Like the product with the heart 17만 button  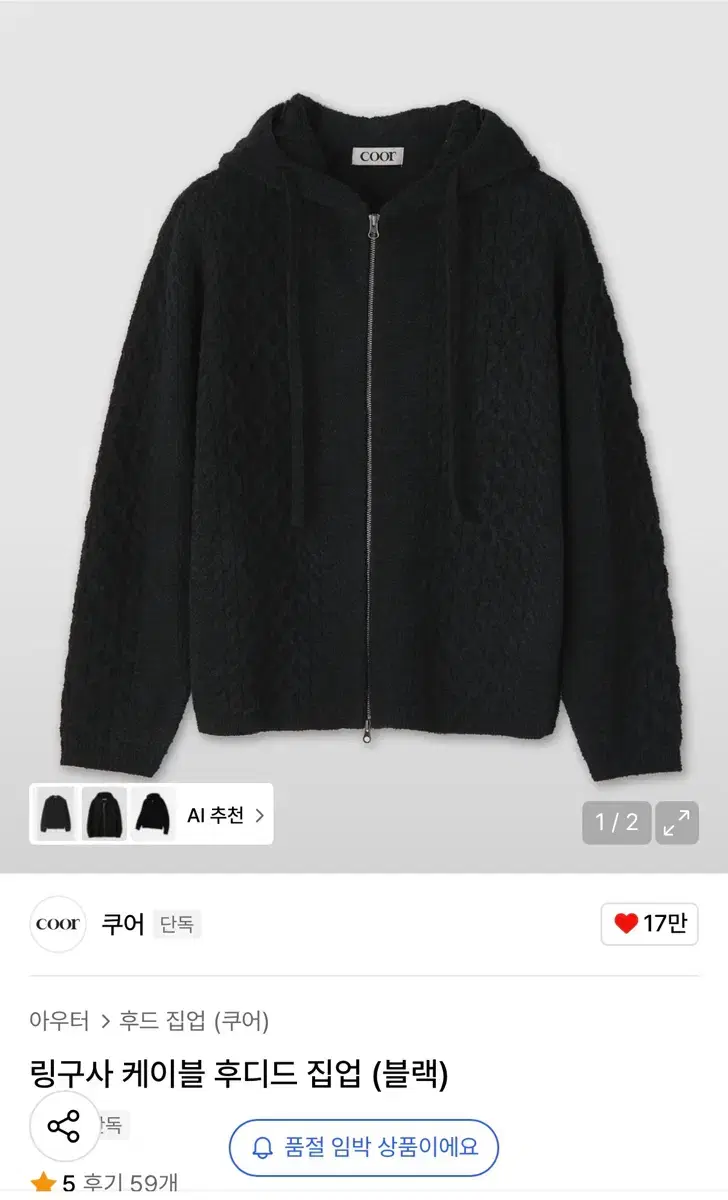649,924
